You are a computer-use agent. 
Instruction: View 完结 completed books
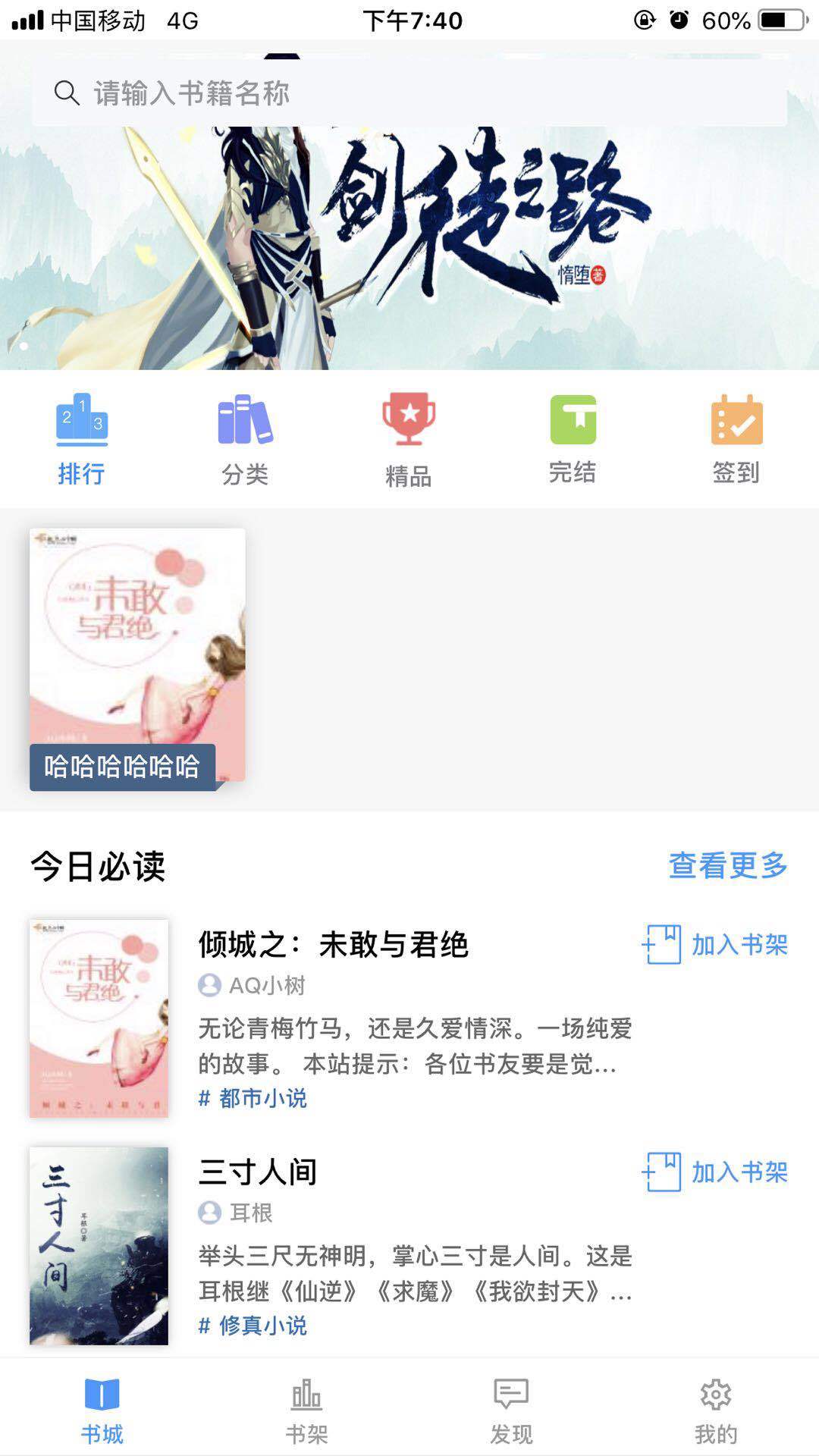573,439
